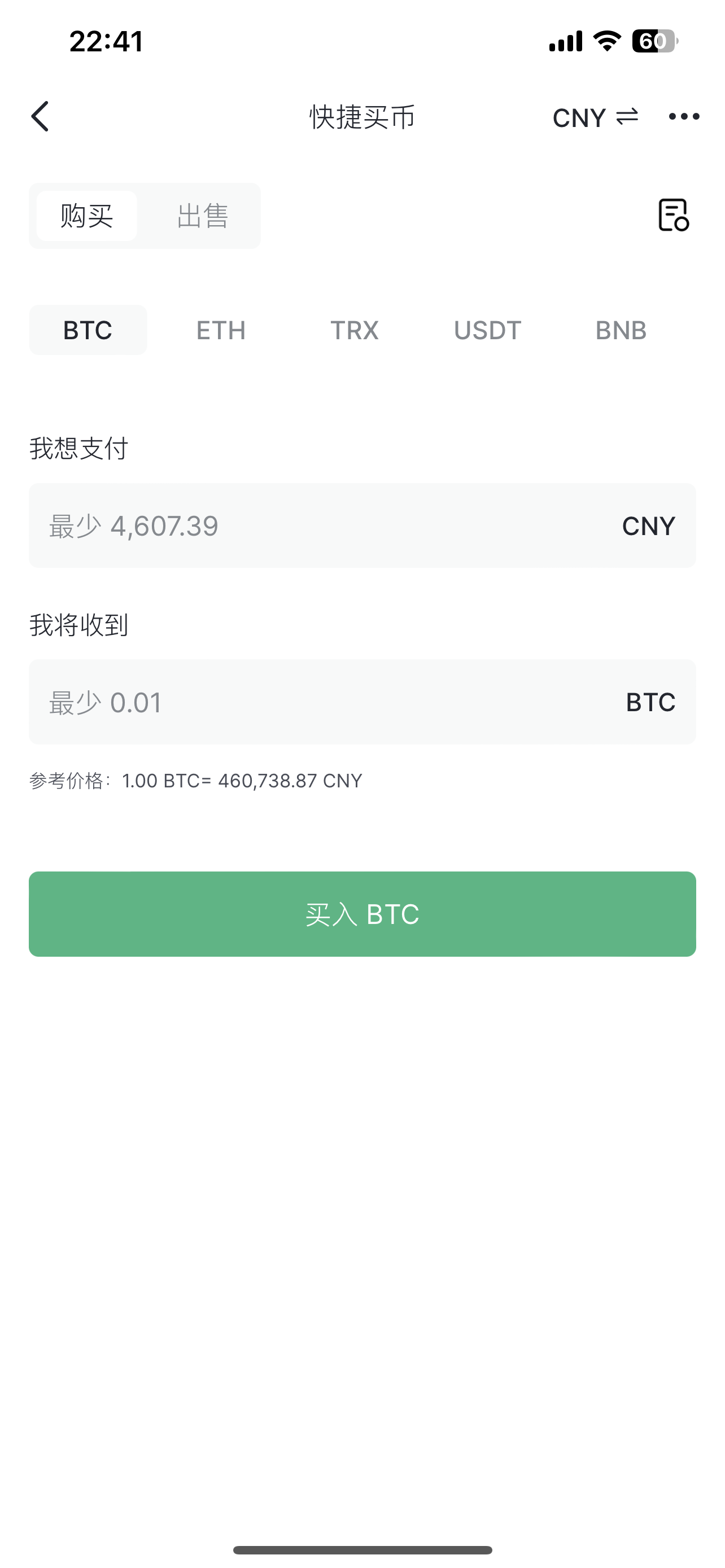Choose TRX as the coin
Image resolution: width=725 pixels, height=1568 pixels.
(x=354, y=330)
